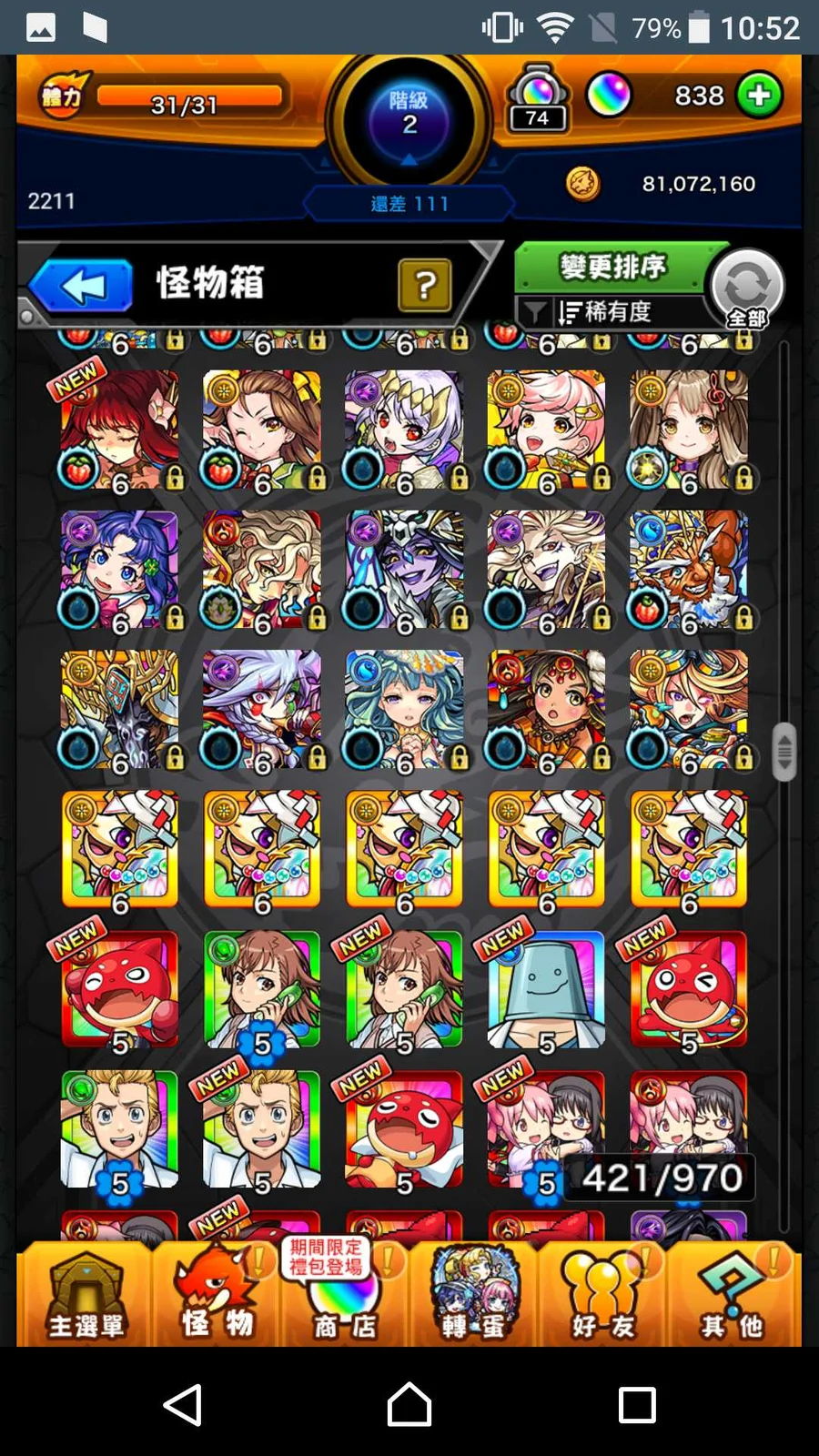Open the yellow question mark help
819x1456 pixels.
[x=424, y=286]
